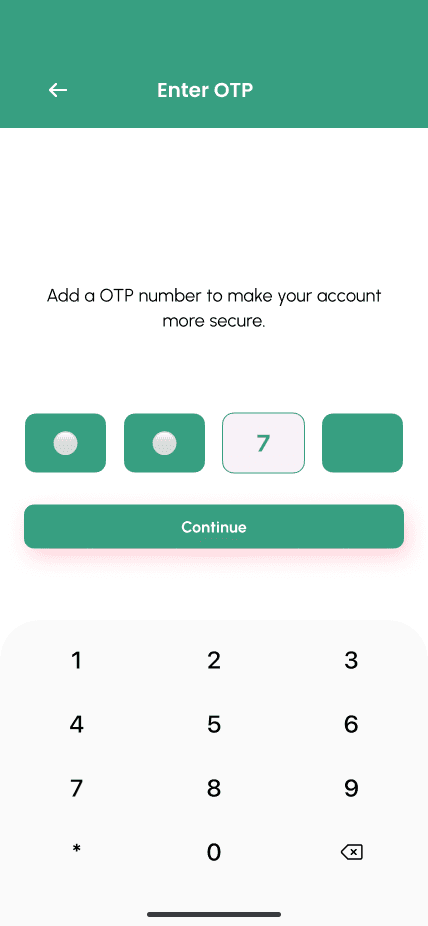Hit the 7 key on keypad
Image resolution: width=428 pixels, height=926 pixels.
click(x=76, y=788)
